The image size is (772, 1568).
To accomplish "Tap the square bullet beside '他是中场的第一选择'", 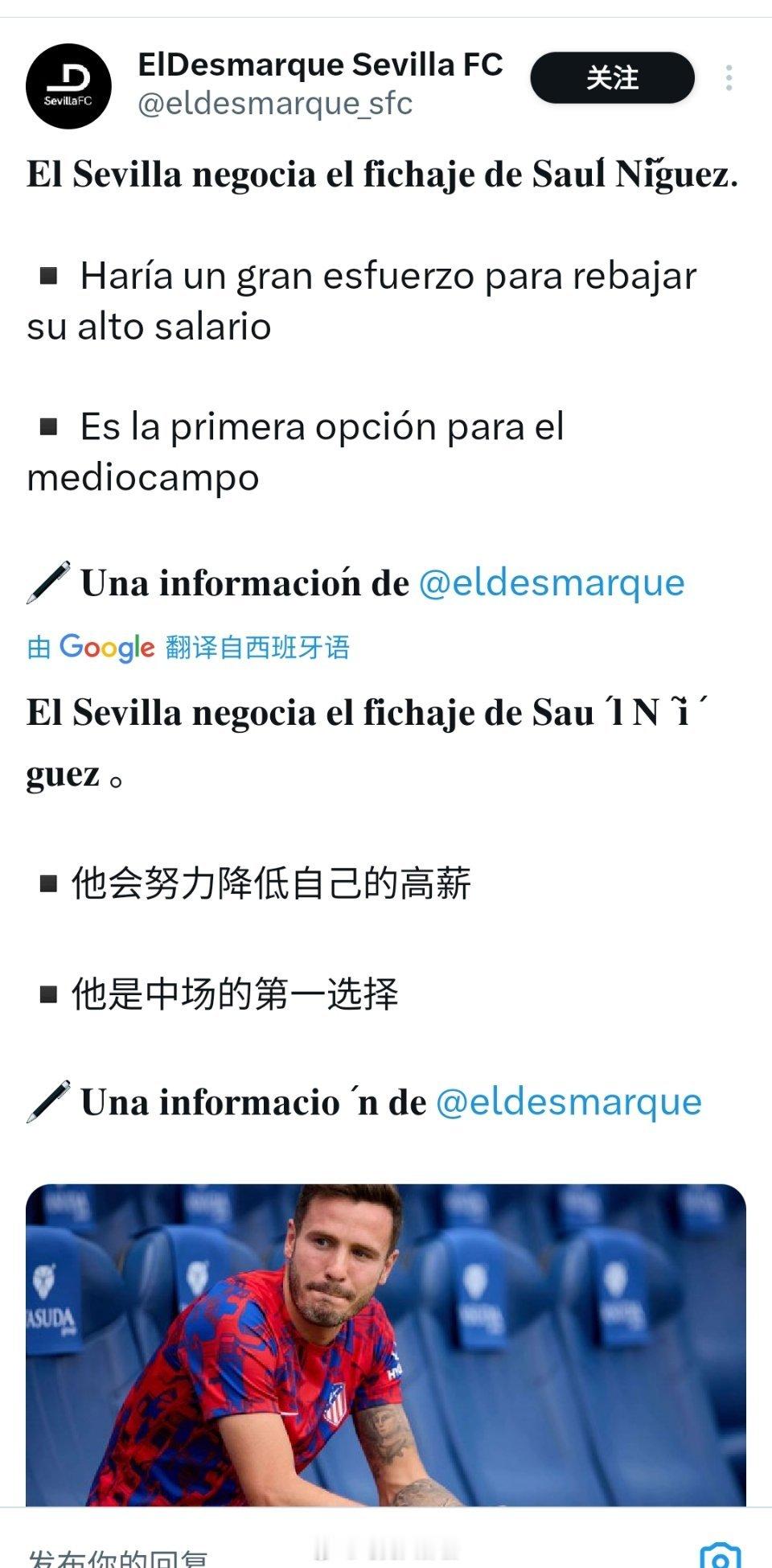I will coord(47,994).
